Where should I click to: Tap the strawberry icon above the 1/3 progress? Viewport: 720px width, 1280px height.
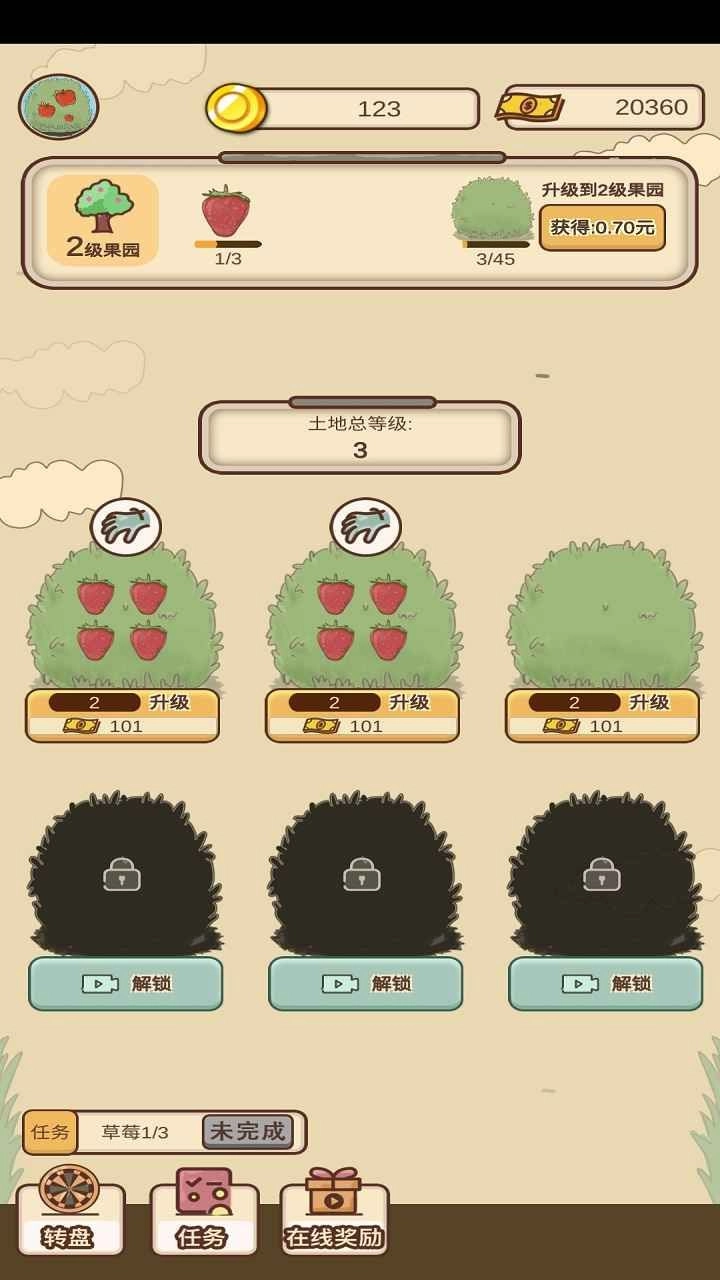pyautogui.click(x=223, y=210)
